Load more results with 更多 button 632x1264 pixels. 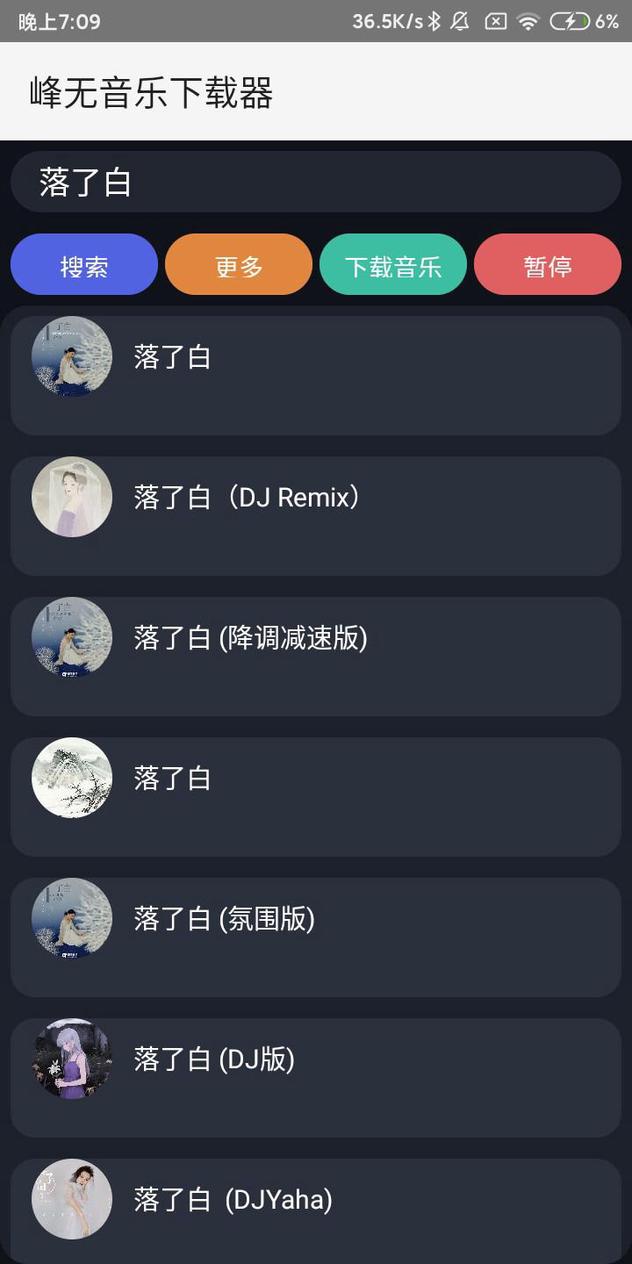(x=239, y=265)
